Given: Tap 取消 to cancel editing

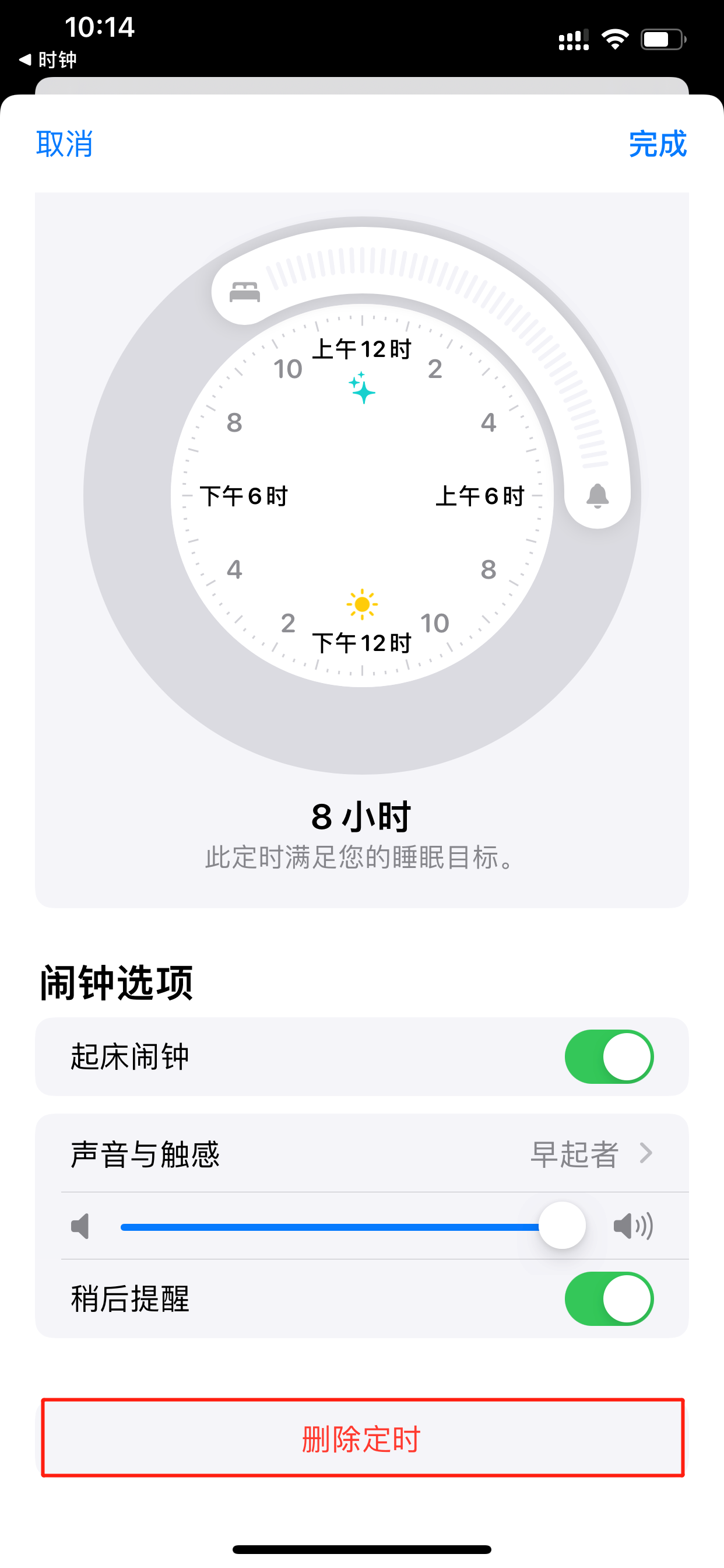Looking at the screenshot, I should pos(65,144).
